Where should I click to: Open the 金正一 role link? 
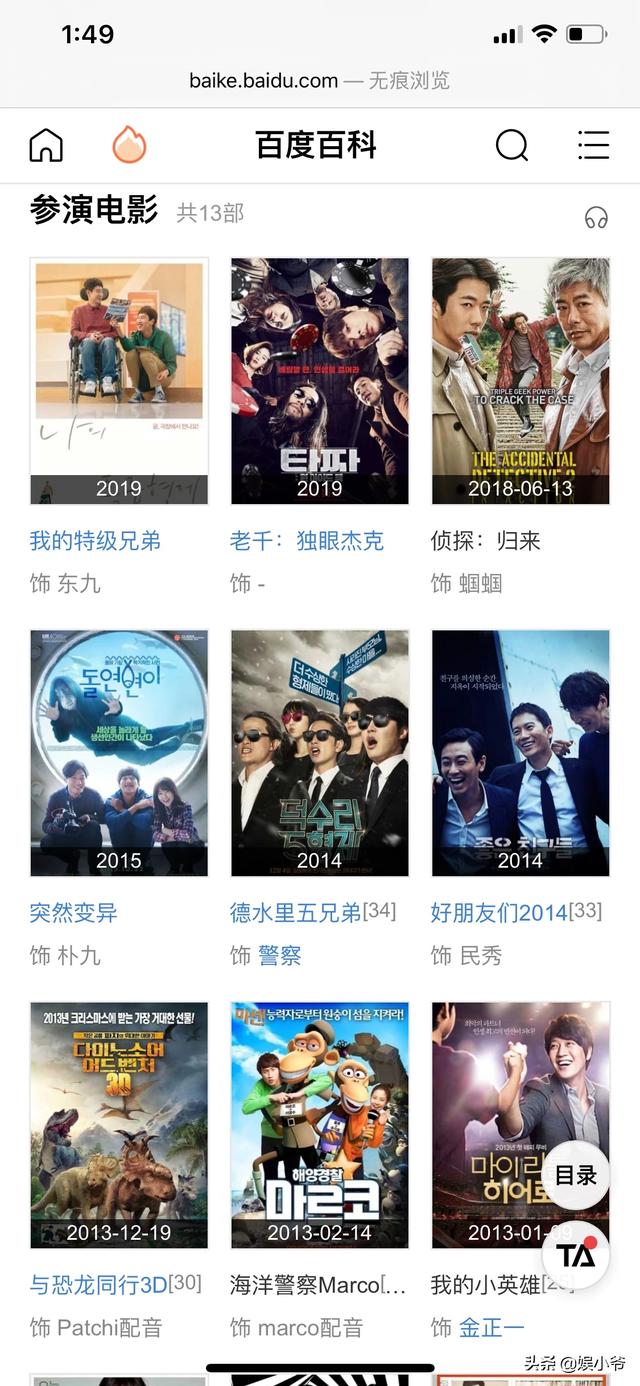[491, 1327]
